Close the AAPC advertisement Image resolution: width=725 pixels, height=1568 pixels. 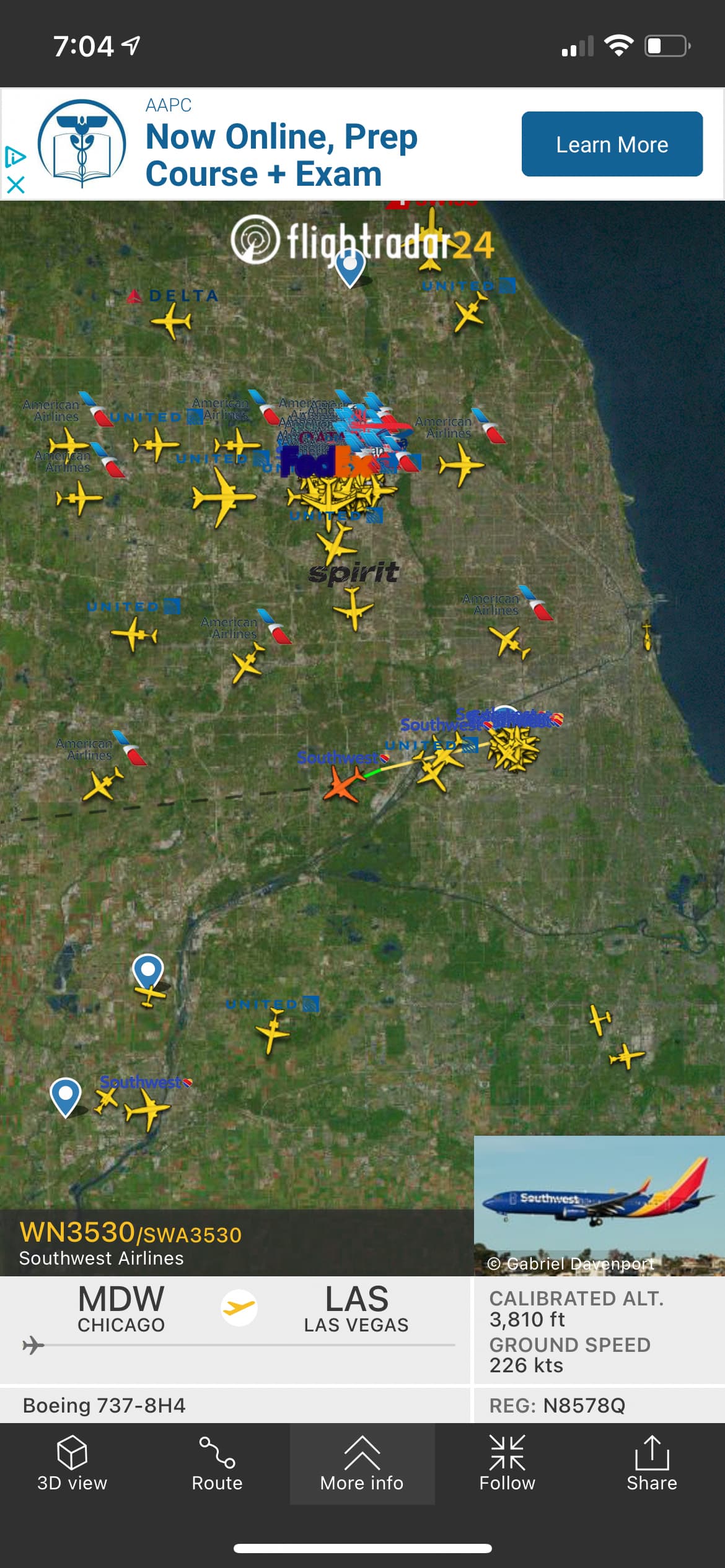click(x=15, y=184)
